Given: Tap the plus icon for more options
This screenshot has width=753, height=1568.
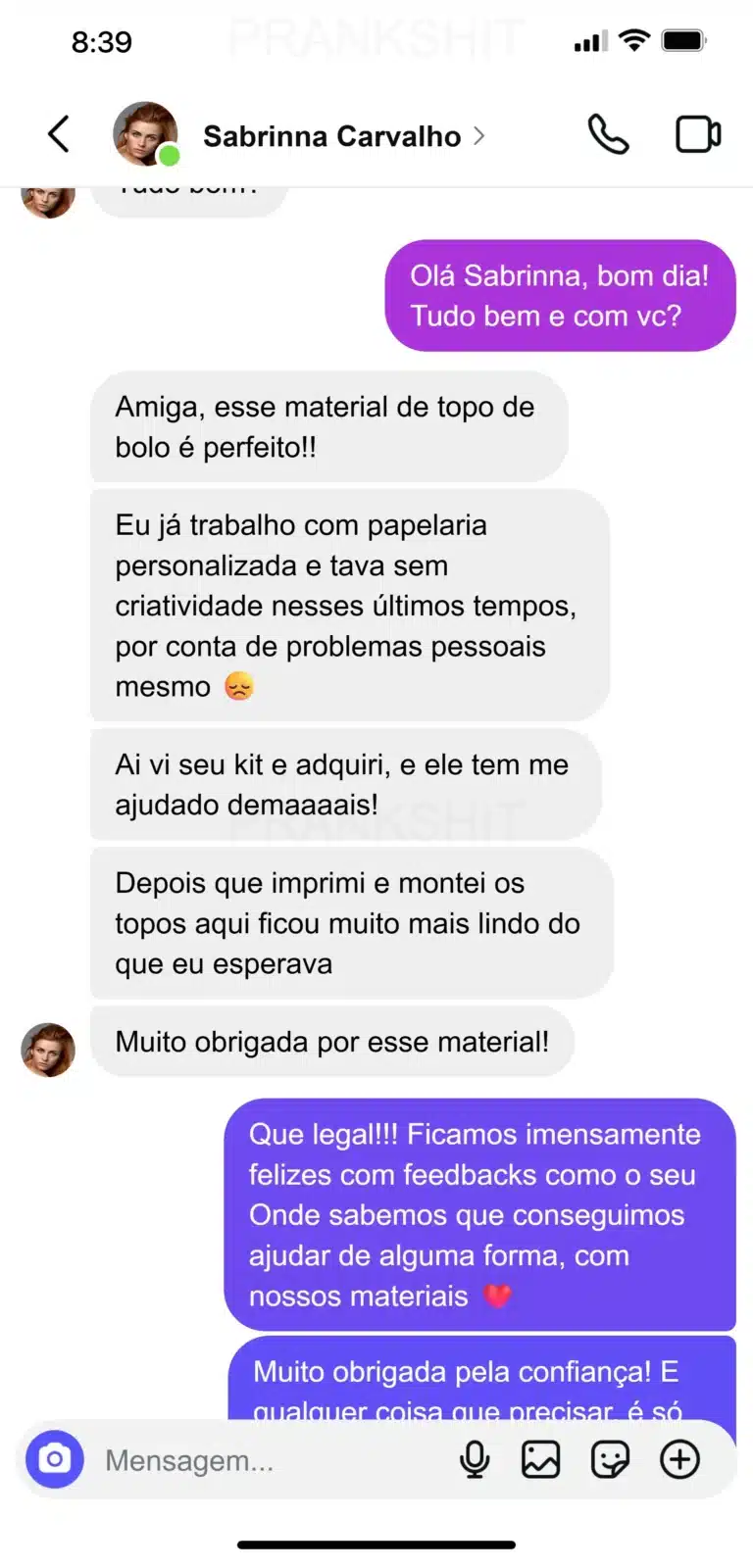Looking at the screenshot, I should [679, 1459].
